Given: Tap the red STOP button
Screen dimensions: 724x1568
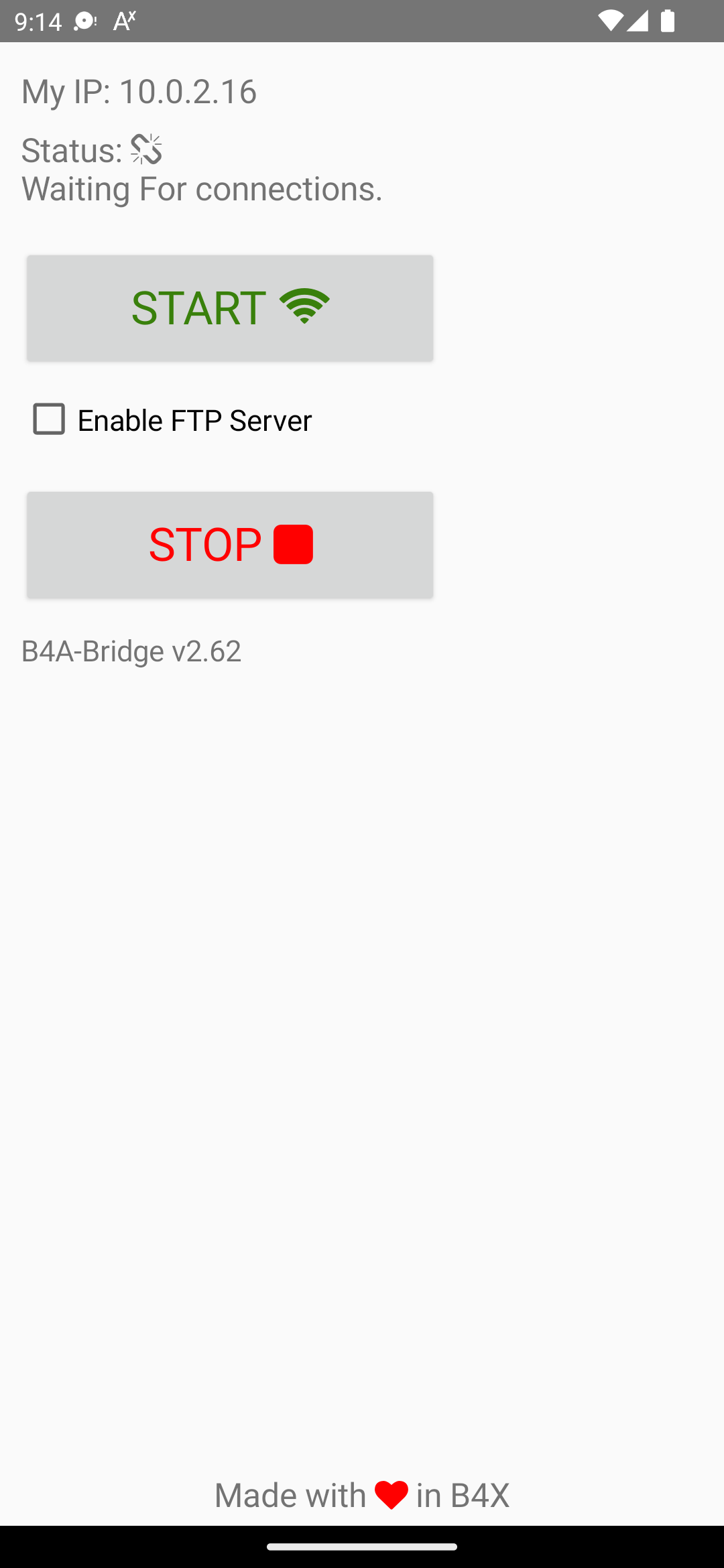Looking at the screenshot, I should pos(230,544).
